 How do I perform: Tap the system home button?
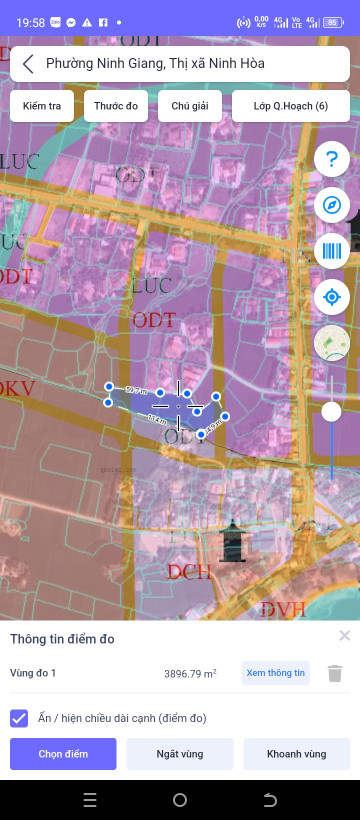180,800
